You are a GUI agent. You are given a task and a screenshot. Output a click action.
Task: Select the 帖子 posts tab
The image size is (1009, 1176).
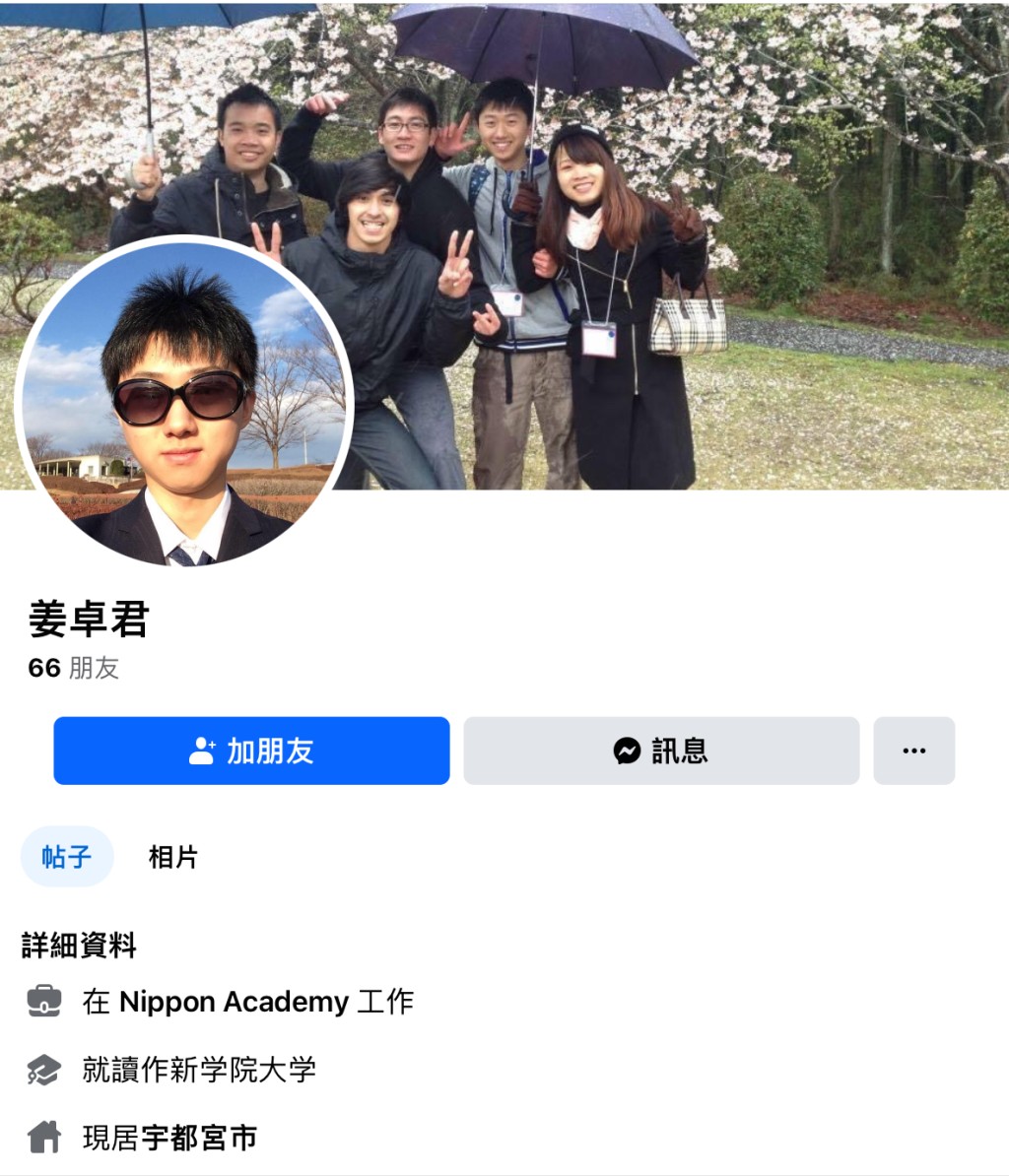67,857
